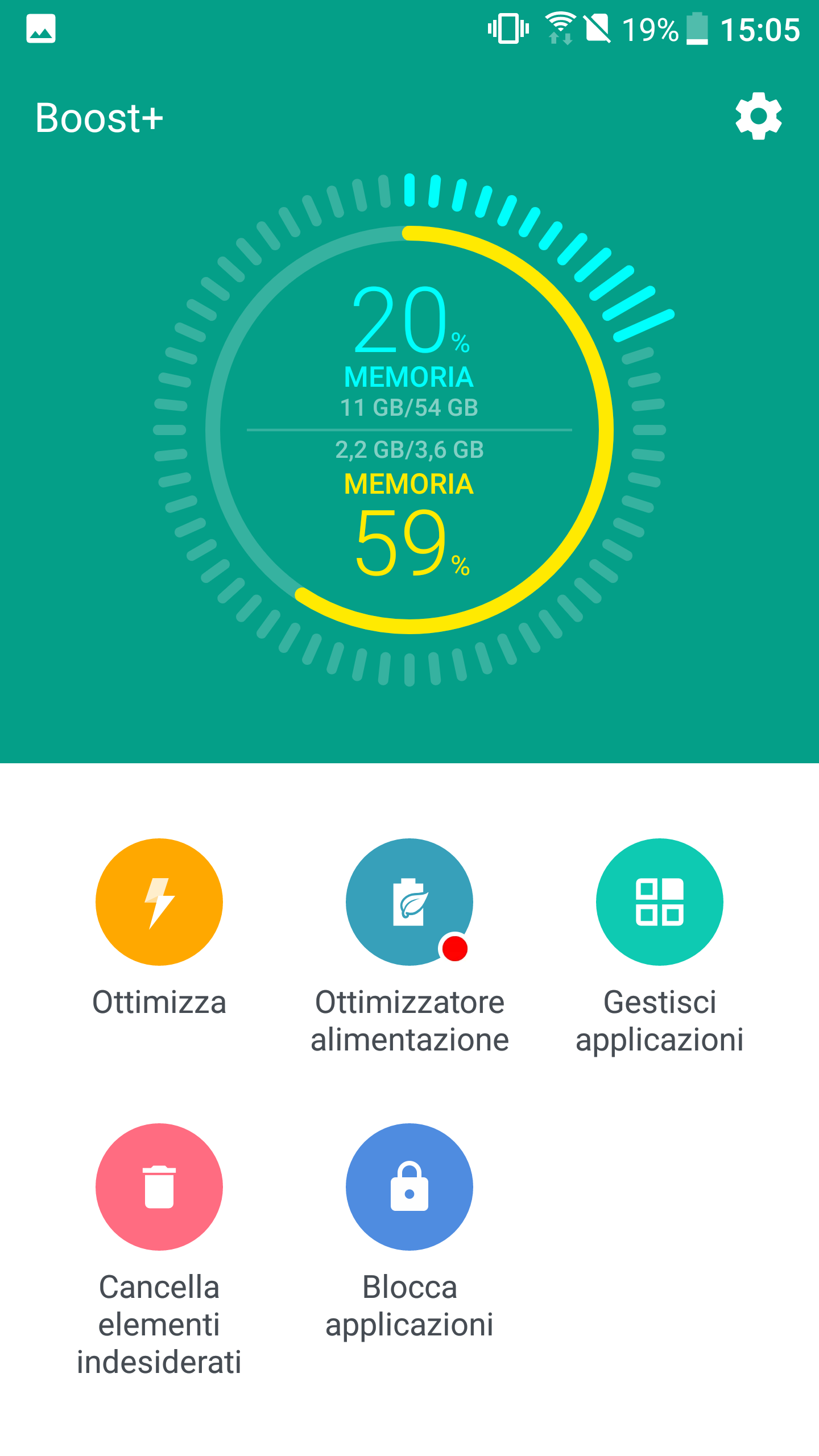The width and height of the screenshot is (819, 1456).
Task: Tap the Ottimizza boost button
Action: pyautogui.click(x=159, y=902)
